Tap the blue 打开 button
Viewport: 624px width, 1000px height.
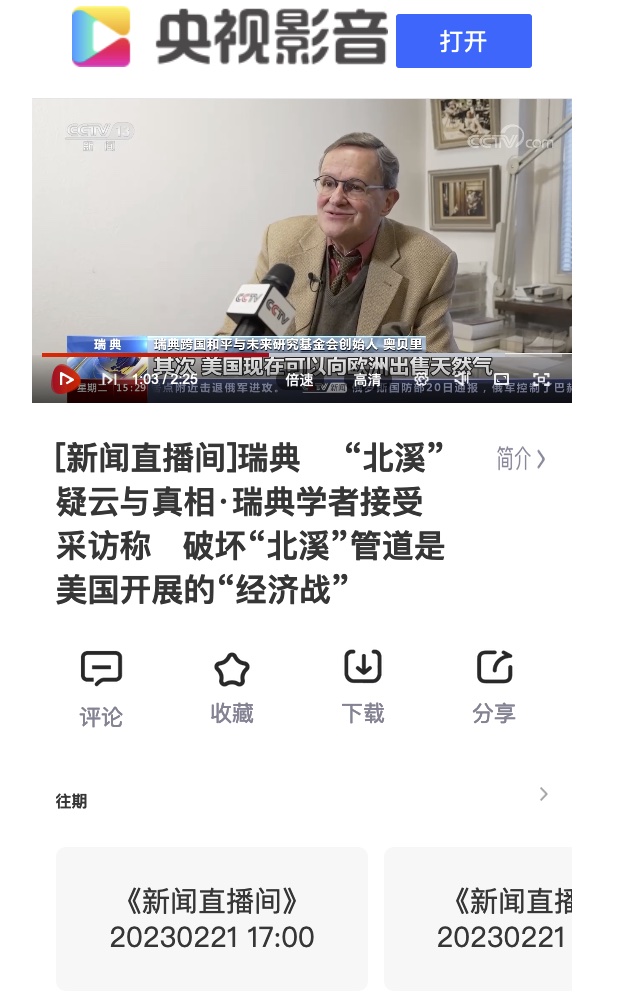(x=463, y=41)
